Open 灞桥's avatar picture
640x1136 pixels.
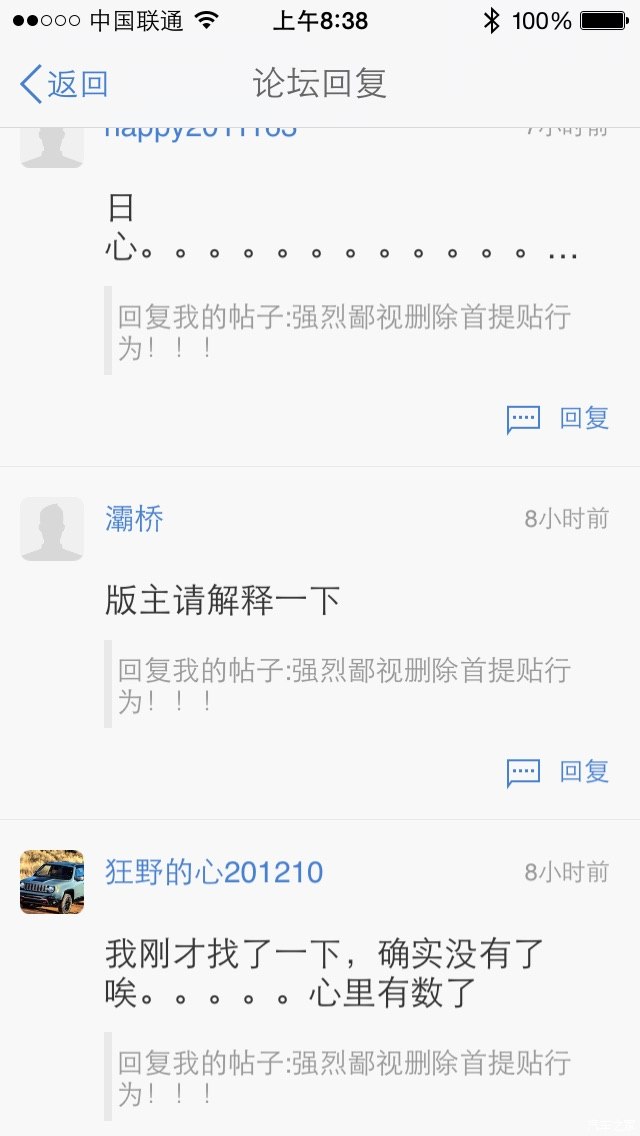click(x=52, y=529)
